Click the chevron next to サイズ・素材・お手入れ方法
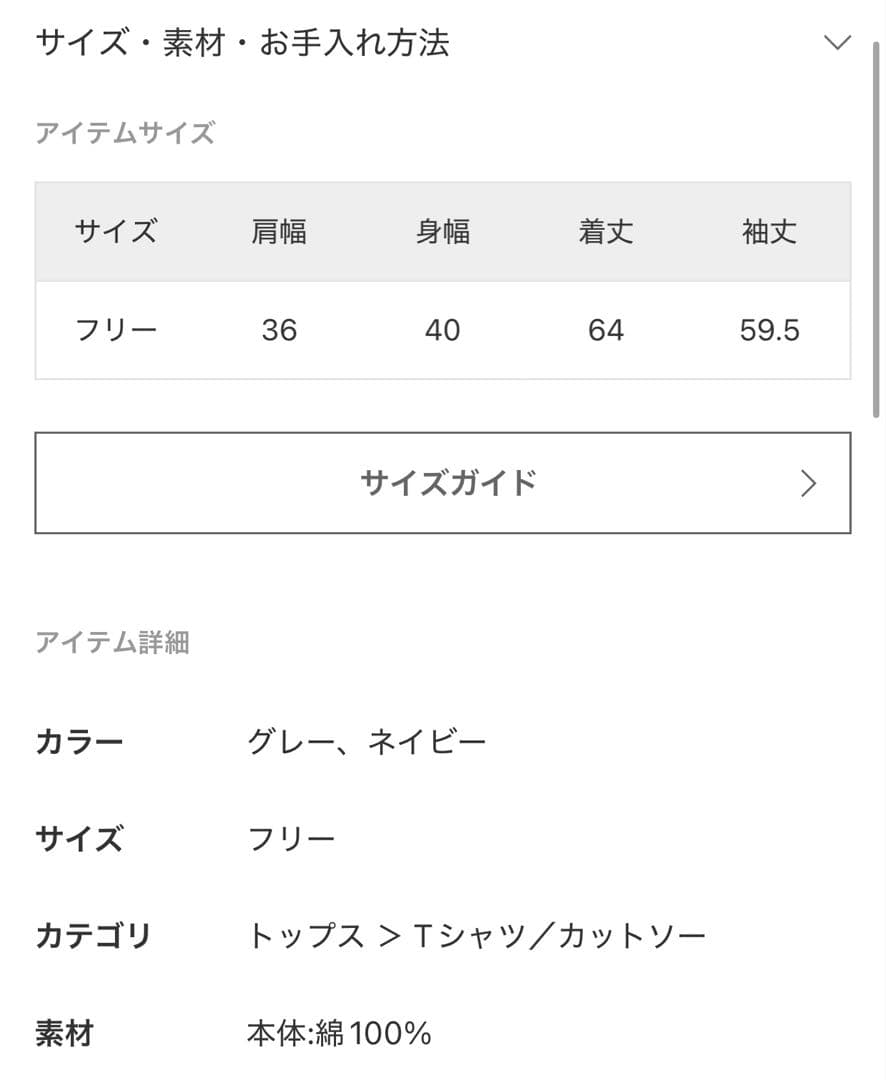The width and height of the screenshot is (886, 1080). (x=836, y=43)
